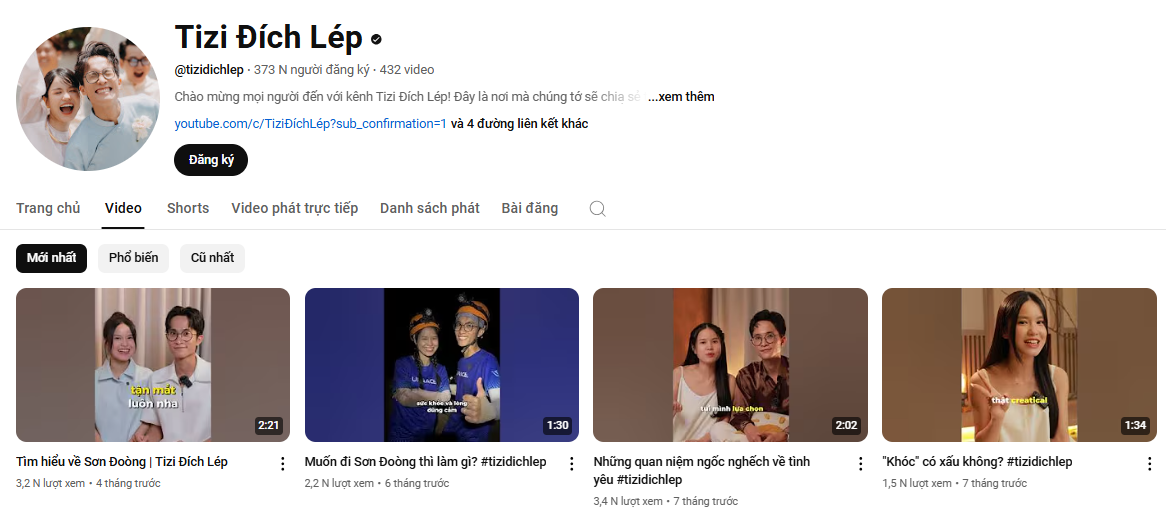
Task: Open the Danh sách phát tab
Action: coord(429,208)
